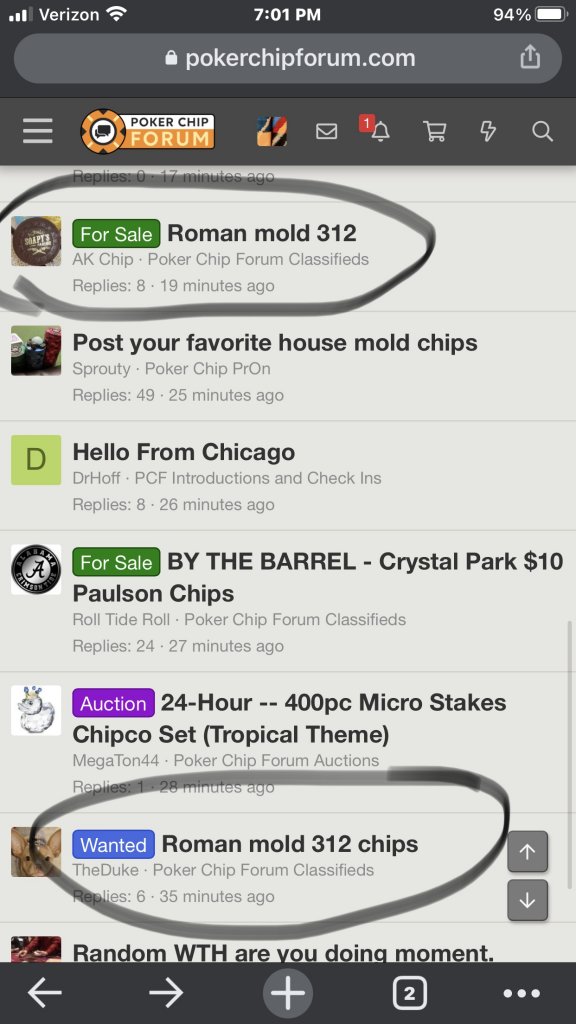The width and height of the screenshot is (576, 1024).
Task: Open a new browser tab
Action: coord(288,993)
